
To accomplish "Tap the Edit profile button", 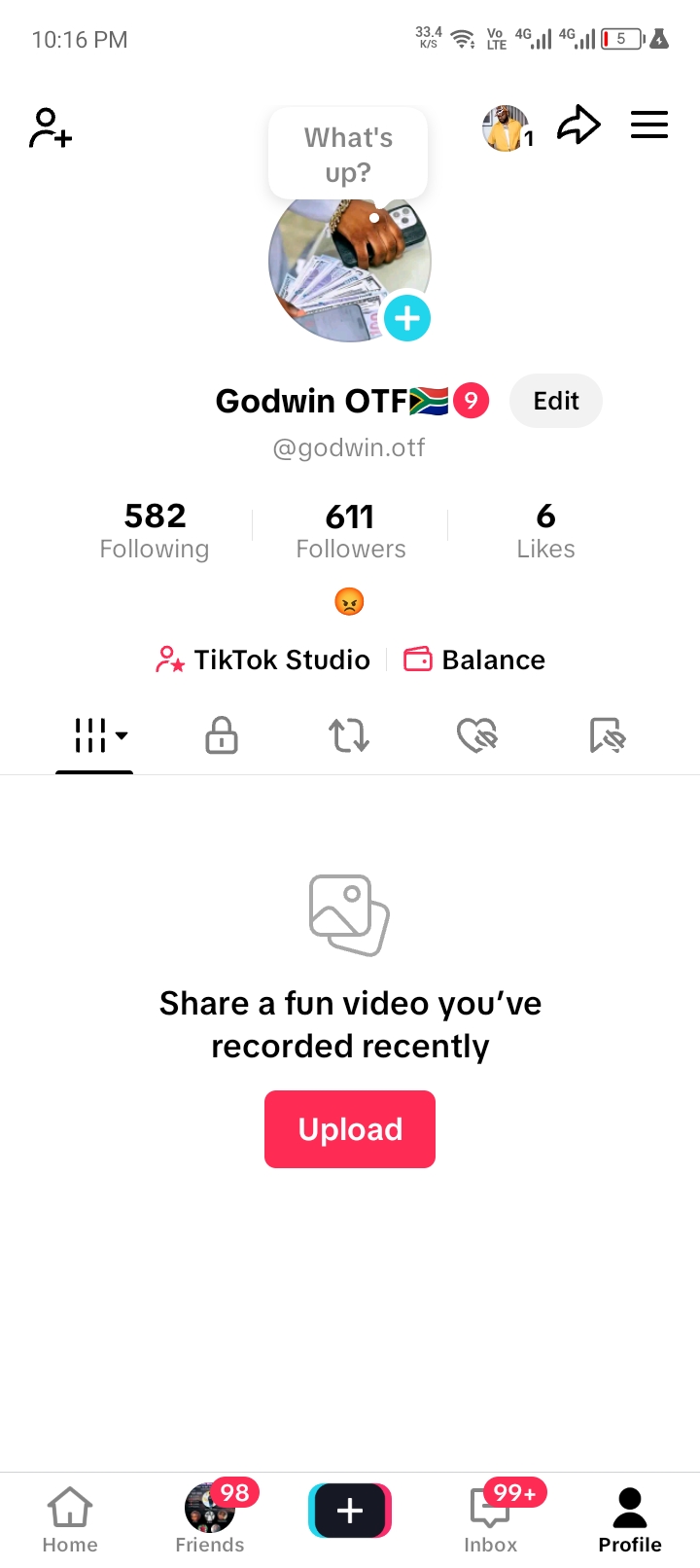I will point(556,401).
